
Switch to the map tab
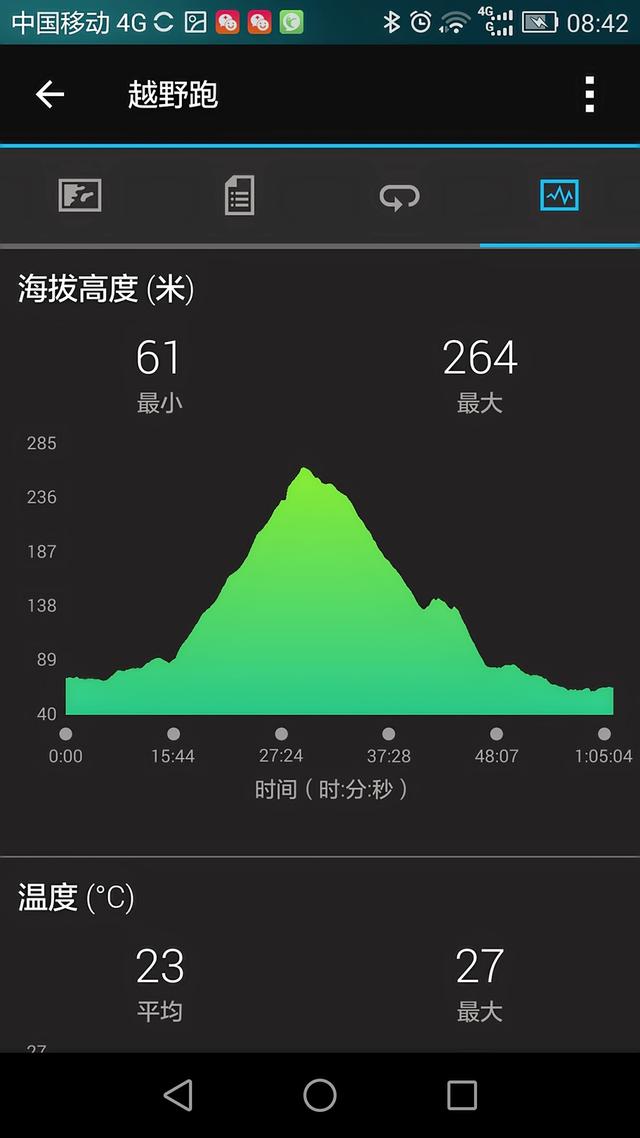pyautogui.click(x=80, y=195)
